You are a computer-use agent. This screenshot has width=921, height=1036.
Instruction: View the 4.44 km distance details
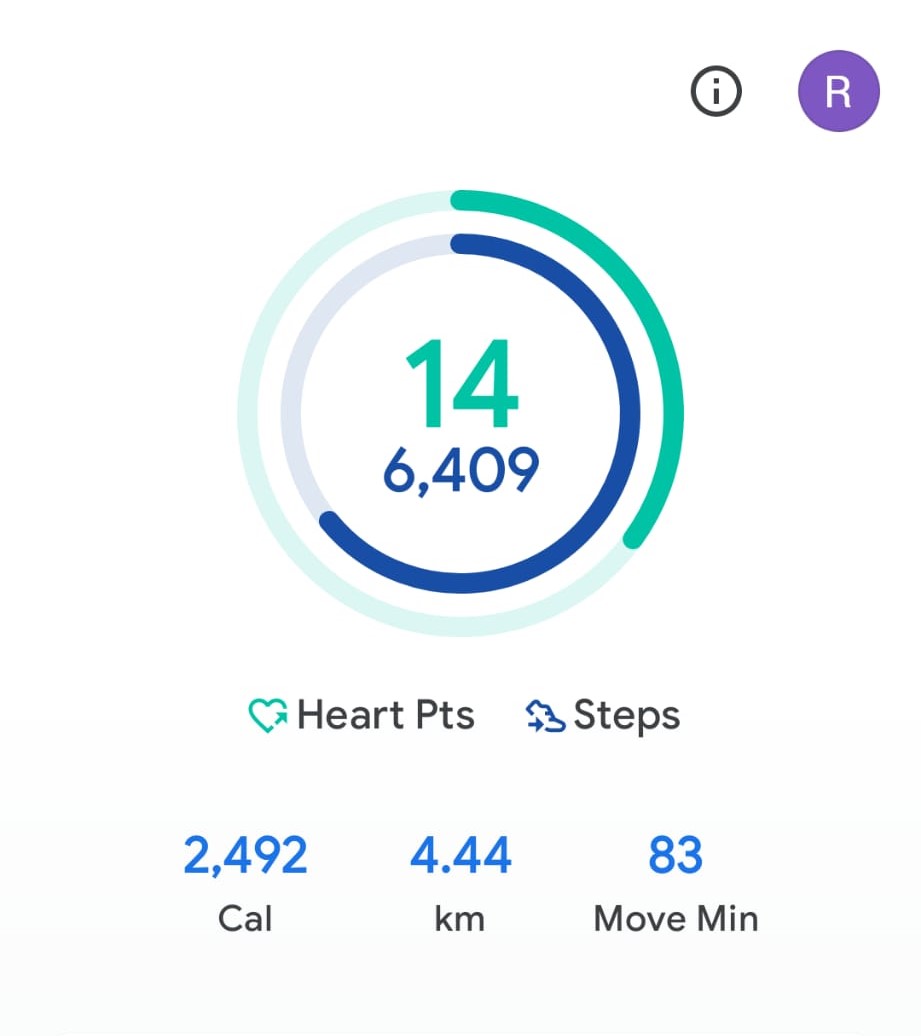(x=460, y=883)
